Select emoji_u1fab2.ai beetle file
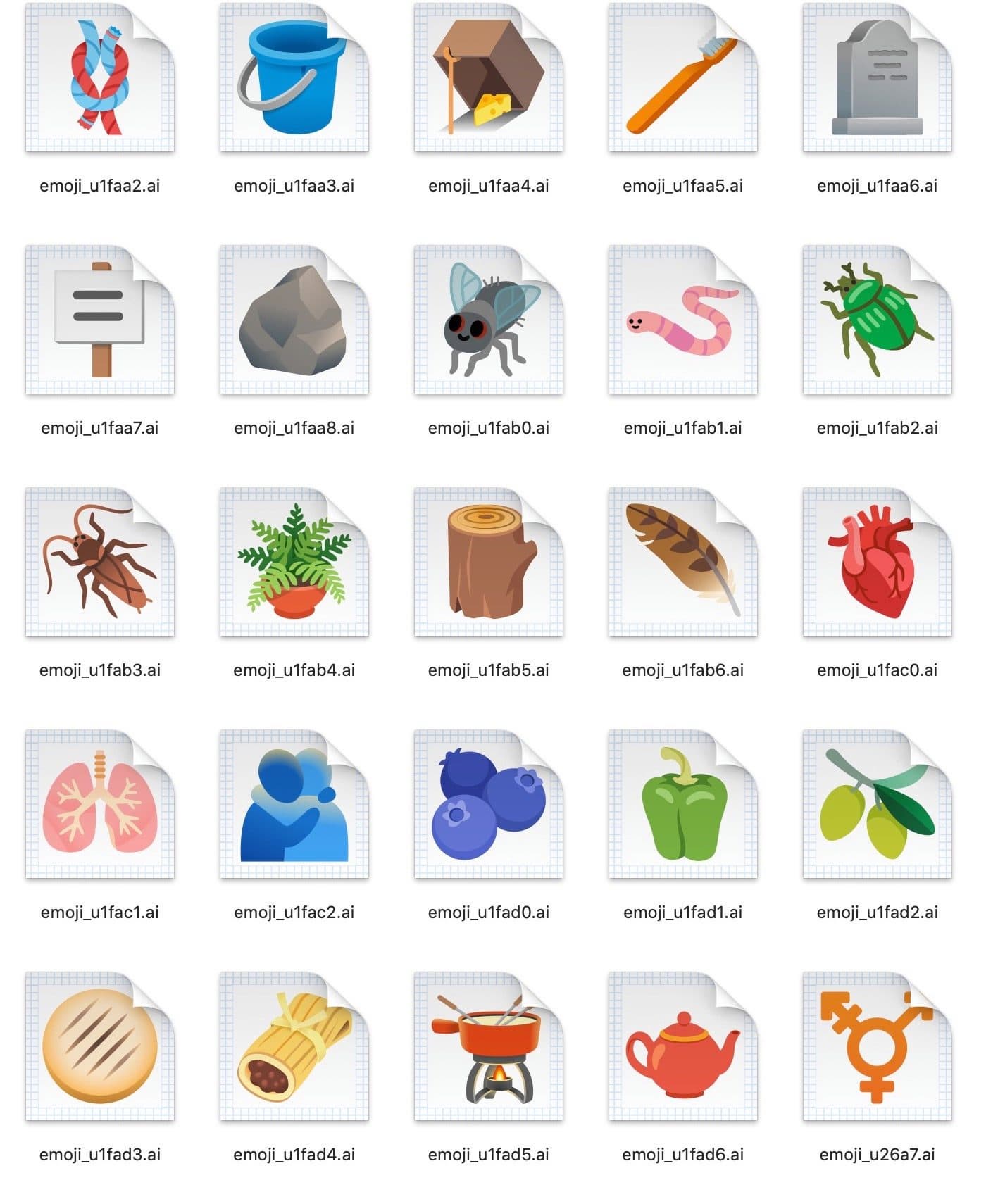The width and height of the screenshot is (986, 1204). pos(877,320)
